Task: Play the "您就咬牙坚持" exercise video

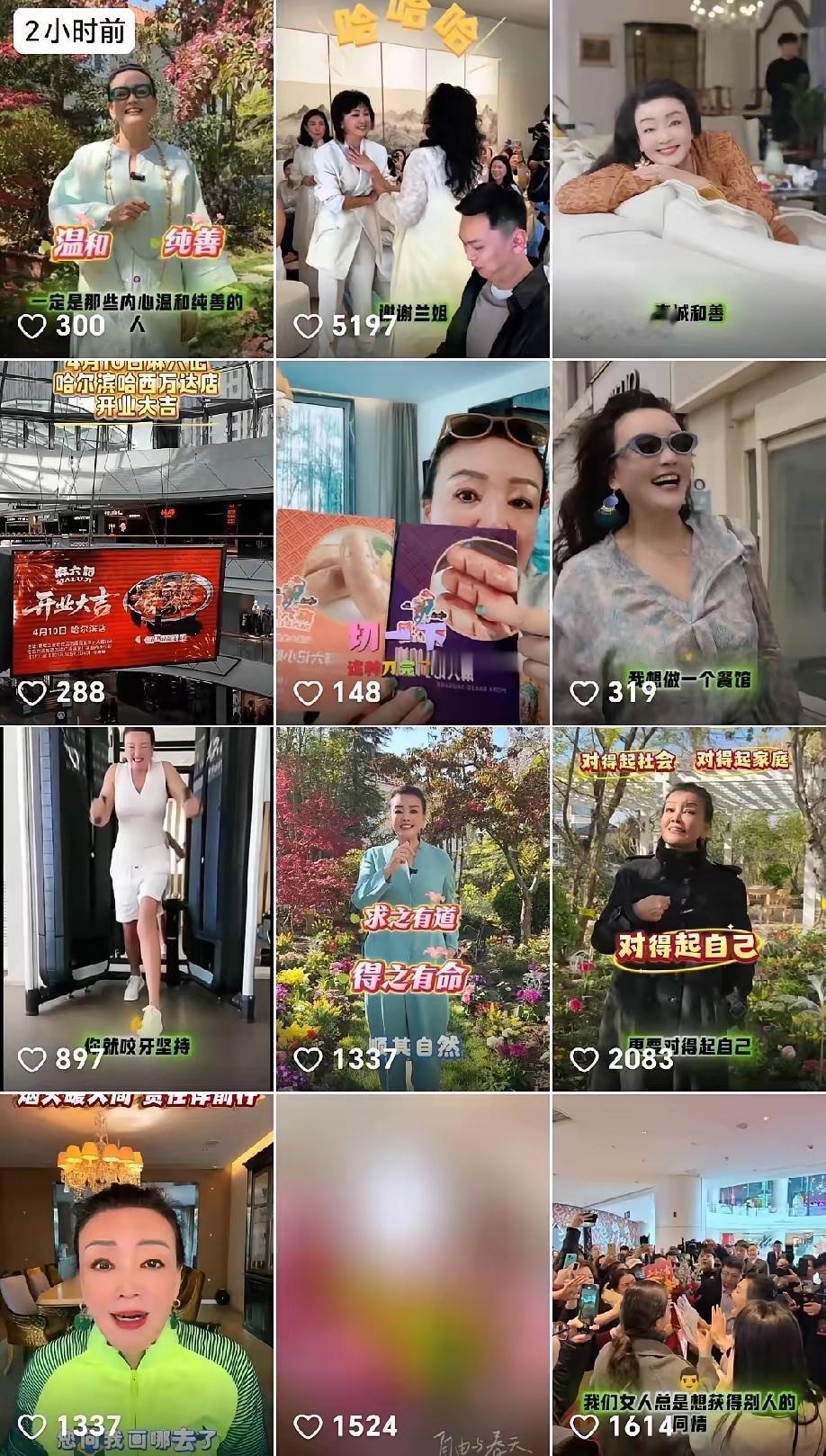Action: coord(135,891)
